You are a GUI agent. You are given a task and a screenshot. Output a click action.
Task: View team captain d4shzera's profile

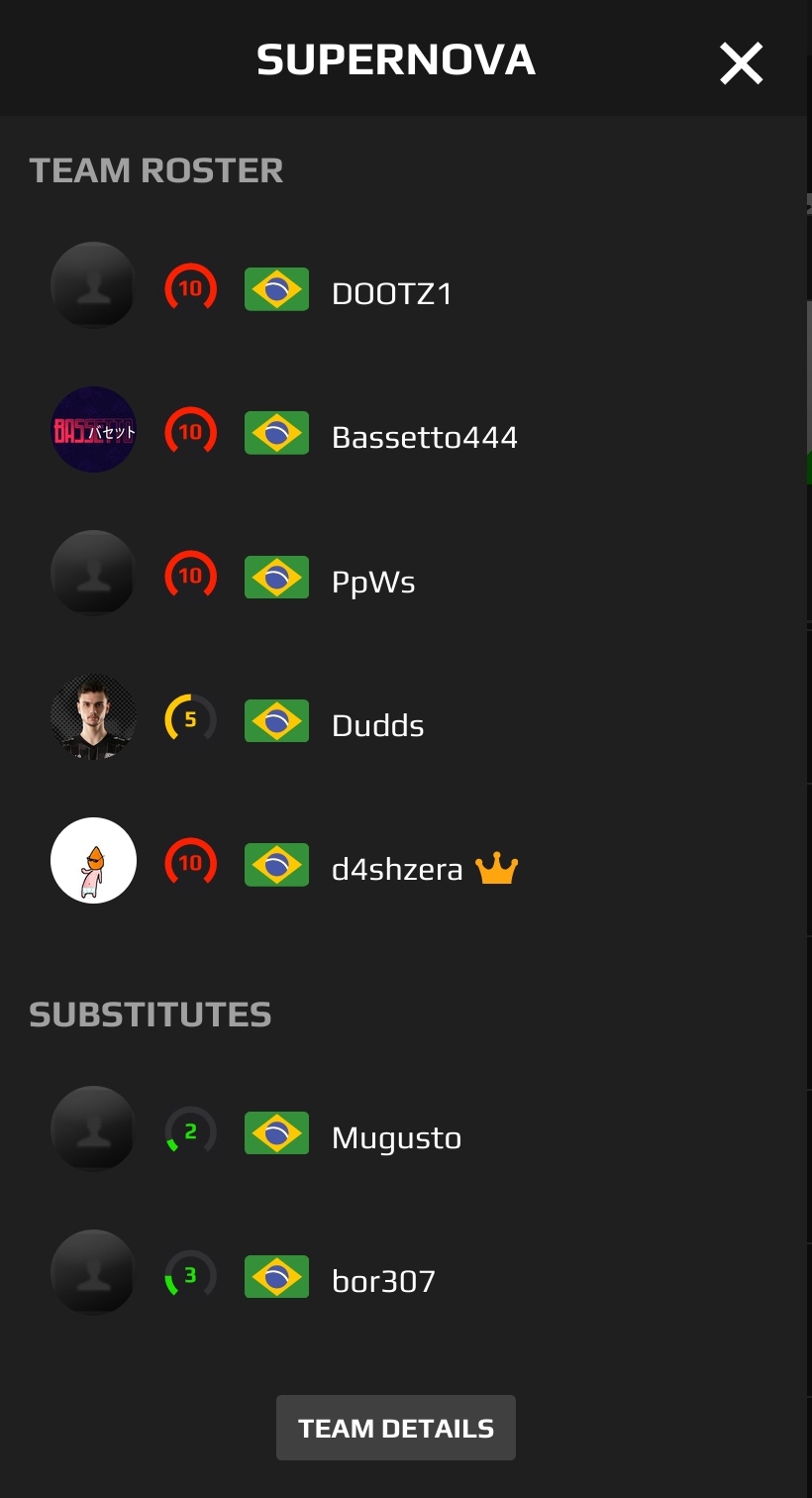(x=397, y=869)
